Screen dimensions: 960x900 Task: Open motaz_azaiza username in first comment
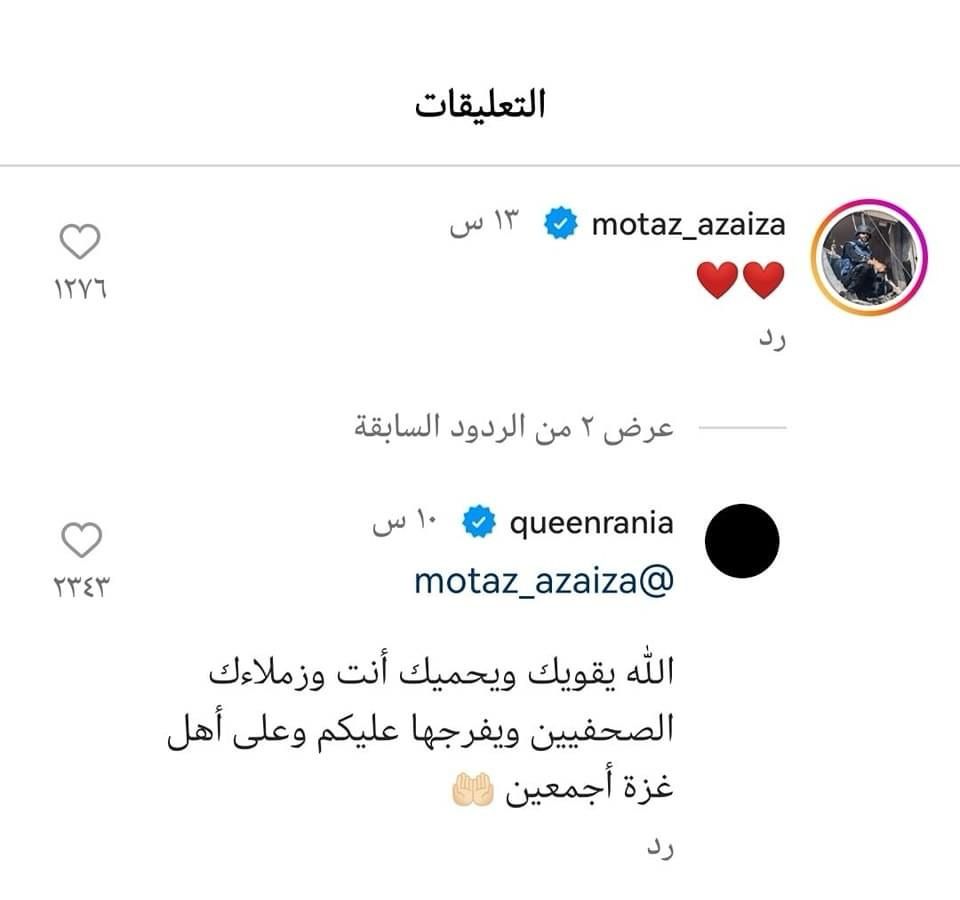point(688,225)
